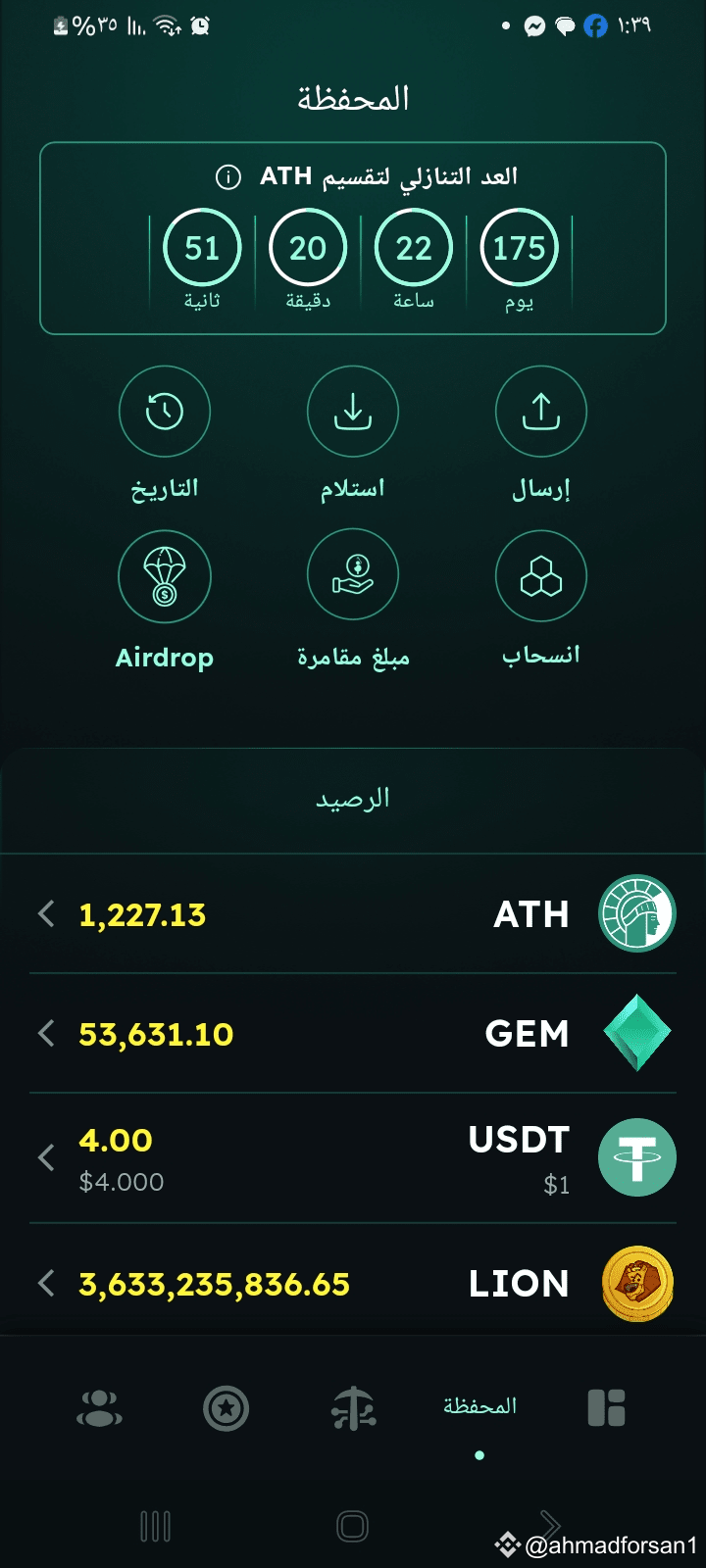Switch to the star badge tab
The height and width of the screenshot is (1568, 706).
pyautogui.click(x=227, y=1408)
